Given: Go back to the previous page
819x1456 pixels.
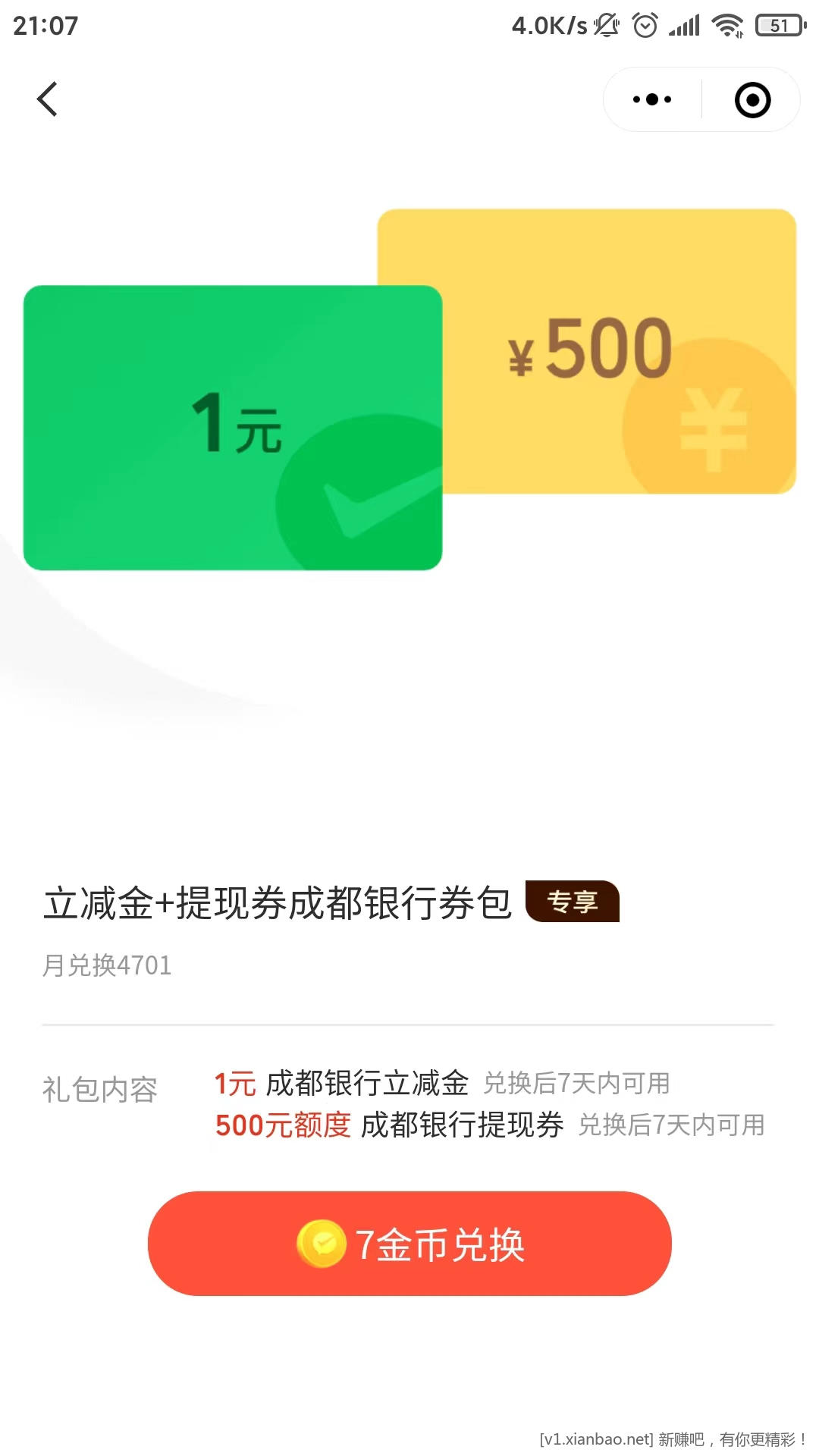Looking at the screenshot, I should coord(47,99).
